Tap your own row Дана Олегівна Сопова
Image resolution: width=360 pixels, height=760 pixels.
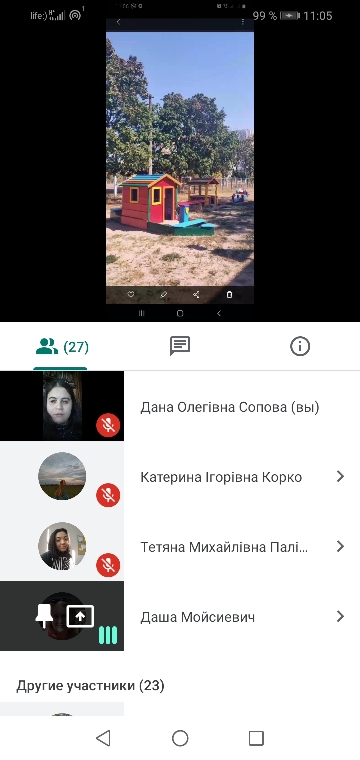pos(180,407)
